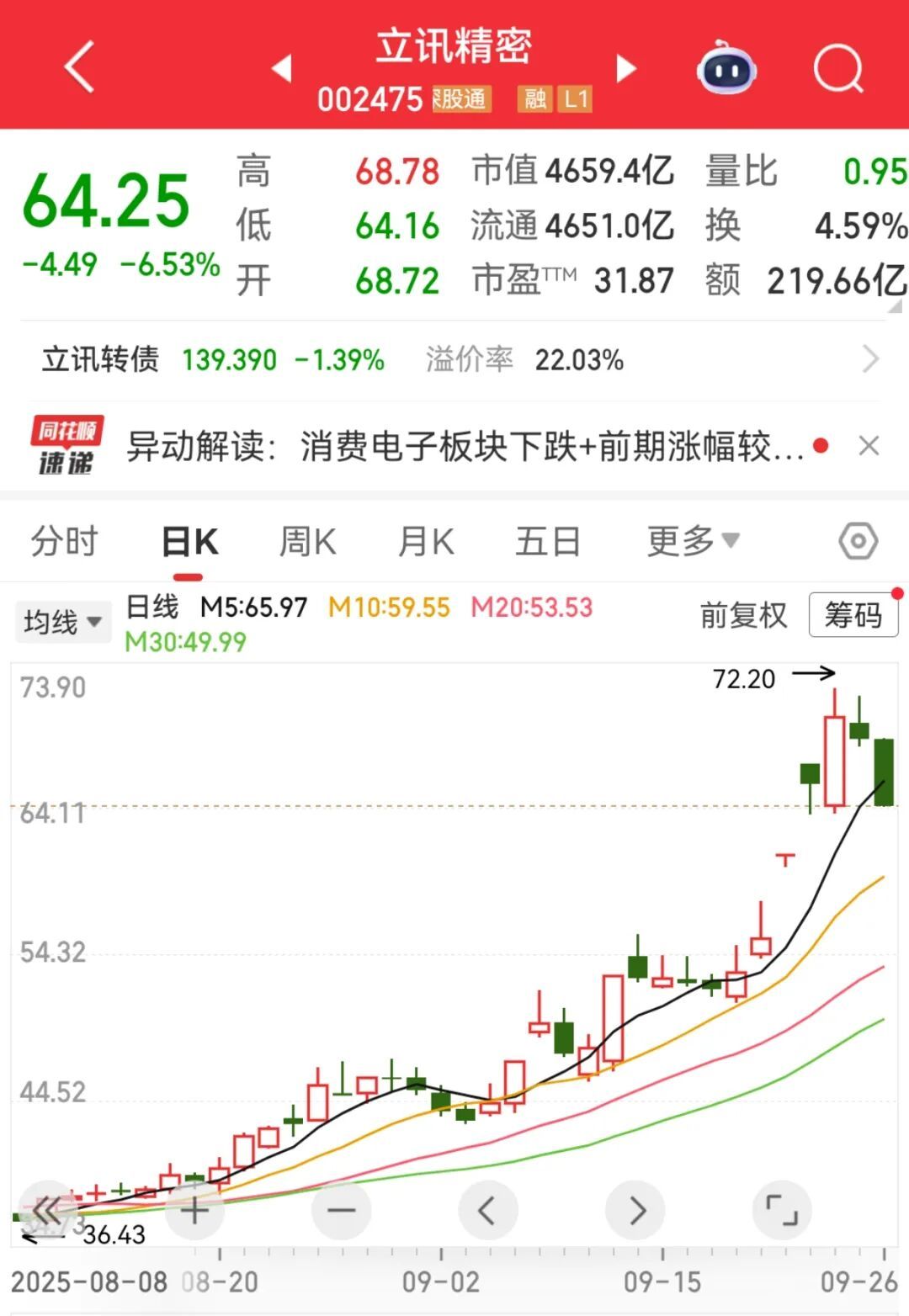Viewport: 909px width, 1316px height.
Task: Tap the back navigation arrow
Action: (x=80, y=67)
